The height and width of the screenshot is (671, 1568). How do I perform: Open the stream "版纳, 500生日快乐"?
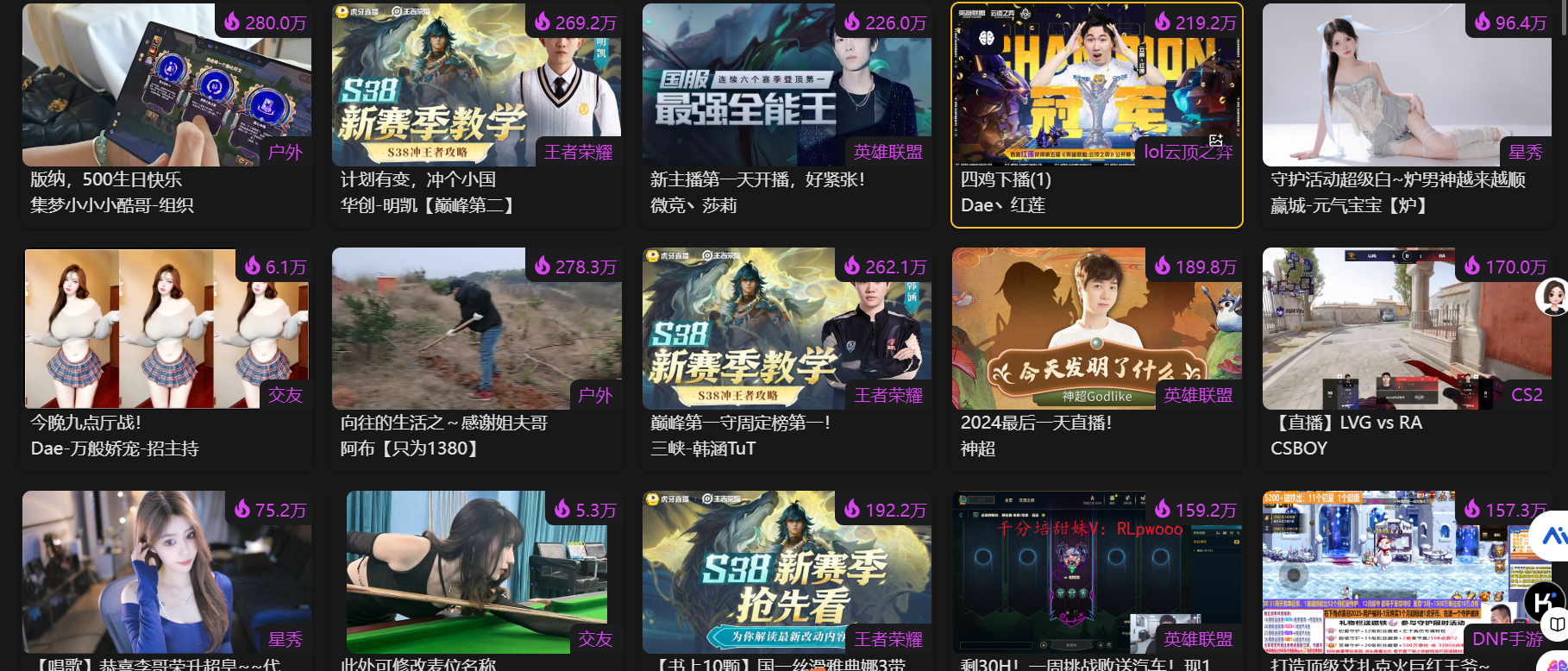[x=166, y=86]
